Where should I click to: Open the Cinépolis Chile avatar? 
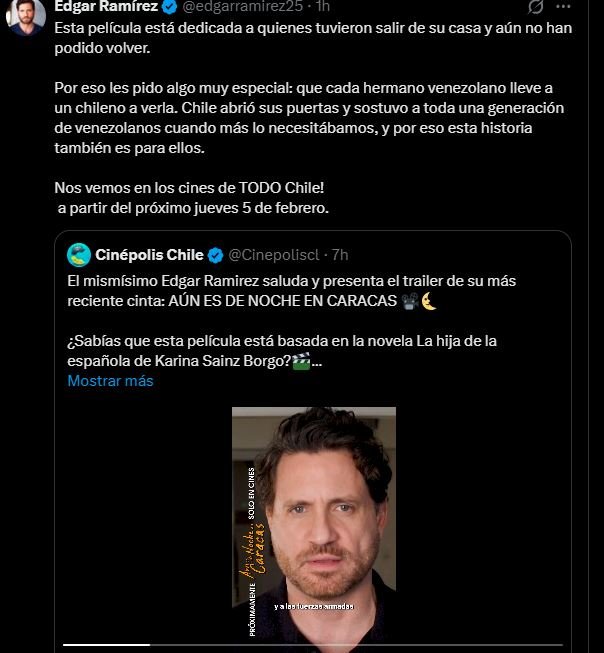tap(79, 254)
